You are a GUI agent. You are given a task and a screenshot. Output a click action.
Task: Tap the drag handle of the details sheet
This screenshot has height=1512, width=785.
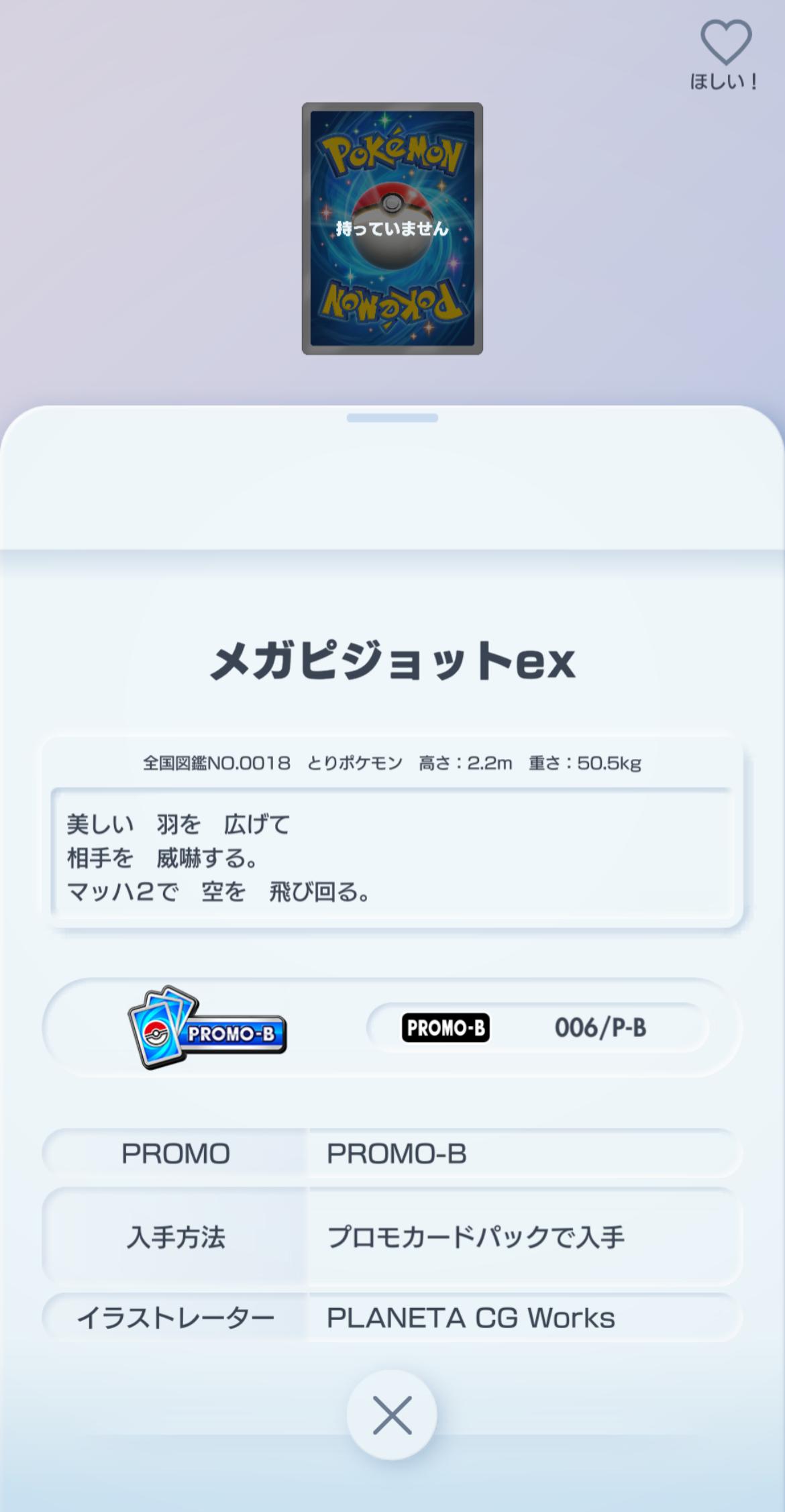pyautogui.click(x=392, y=418)
